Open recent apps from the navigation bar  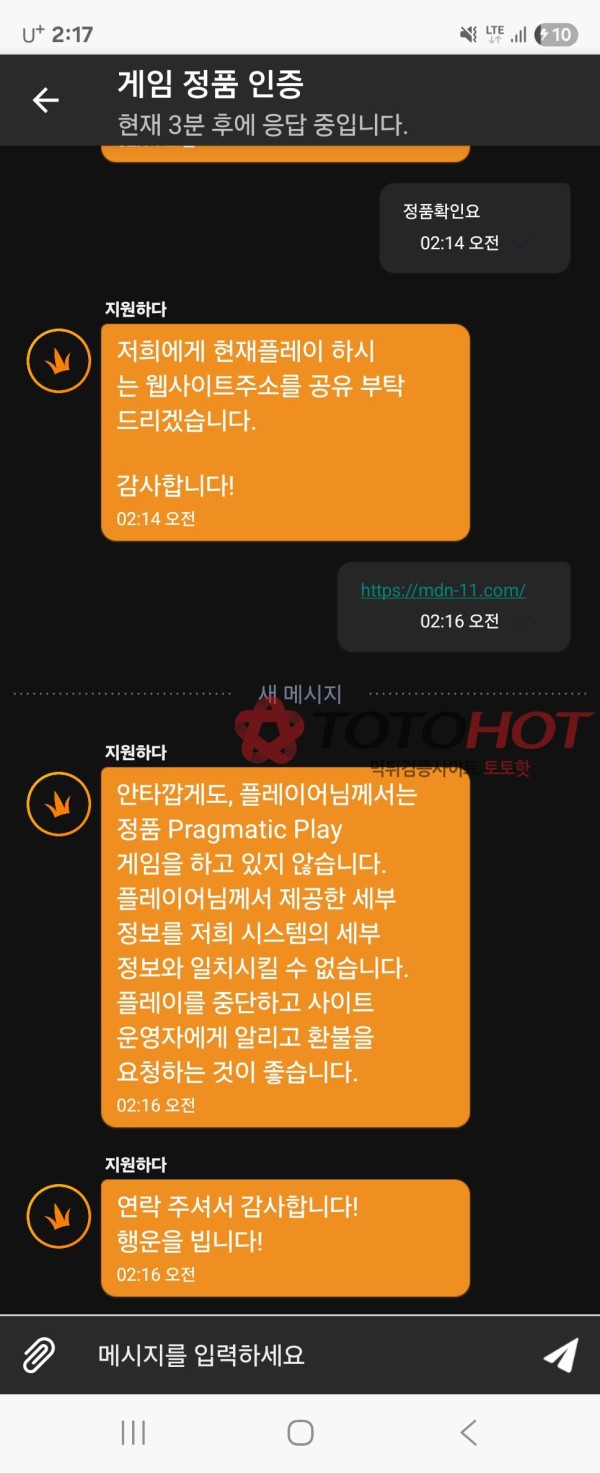coord(133,1432)
